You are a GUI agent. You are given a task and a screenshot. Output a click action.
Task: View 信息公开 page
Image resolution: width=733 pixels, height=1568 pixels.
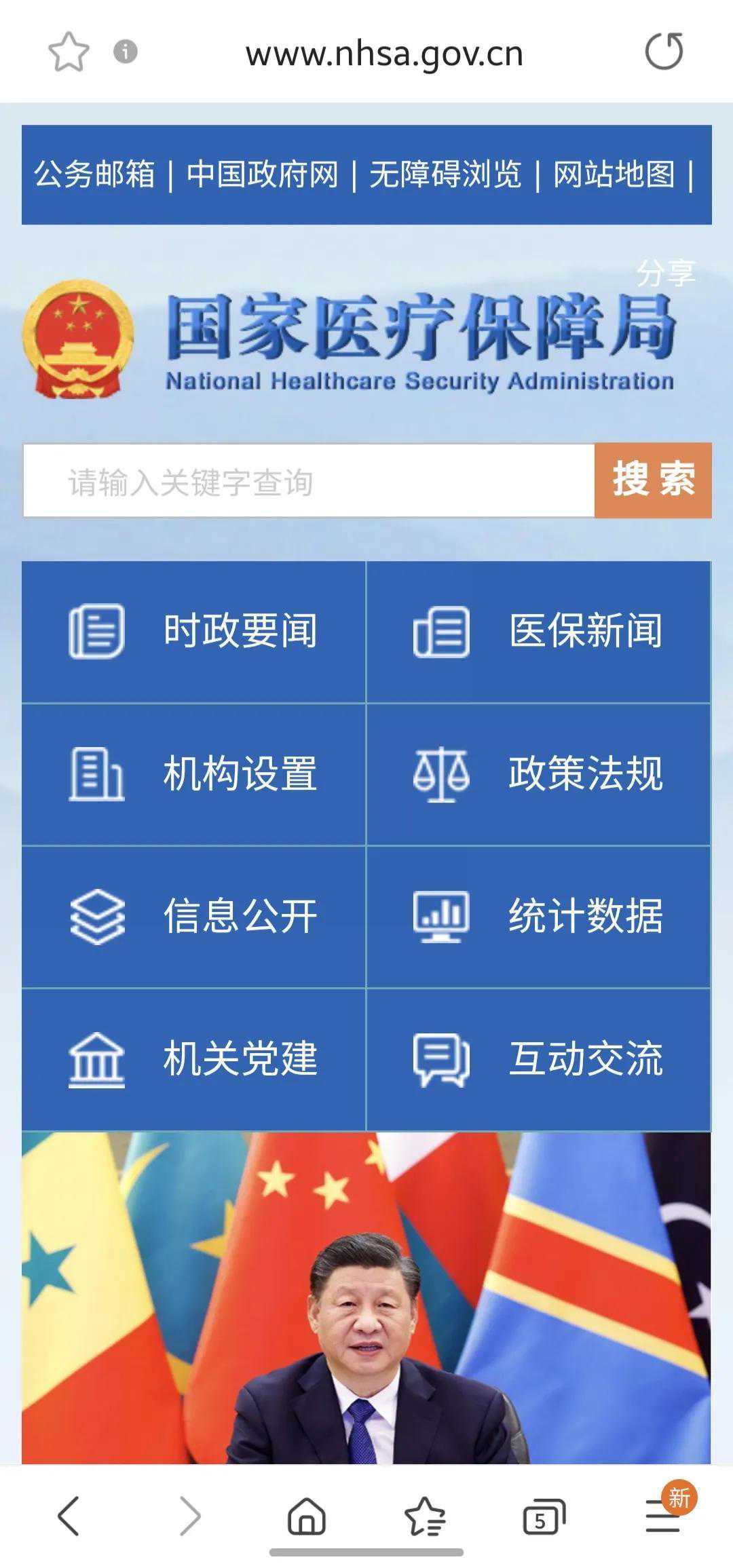[194, 916]
